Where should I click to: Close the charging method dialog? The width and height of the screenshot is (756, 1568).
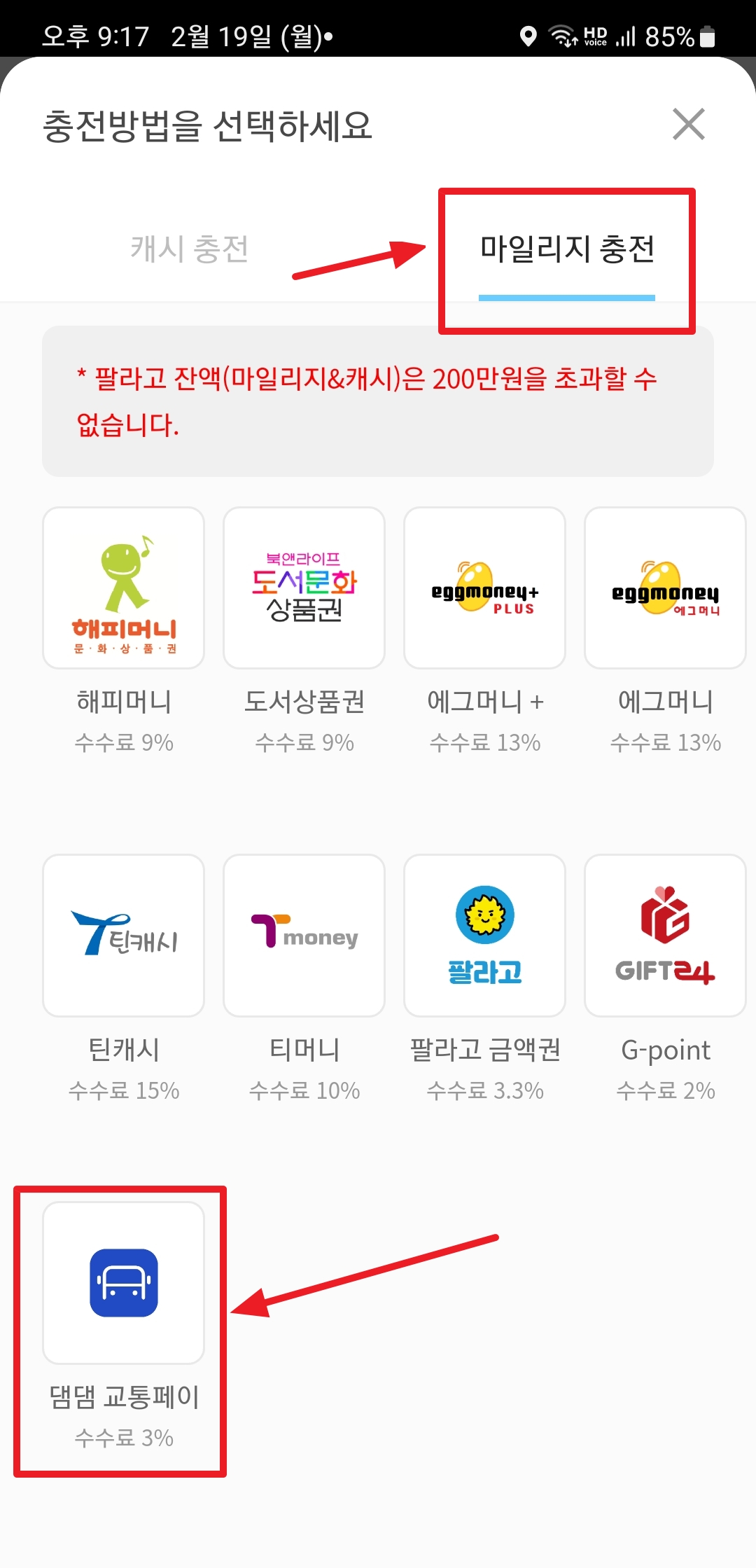(688, 124)
